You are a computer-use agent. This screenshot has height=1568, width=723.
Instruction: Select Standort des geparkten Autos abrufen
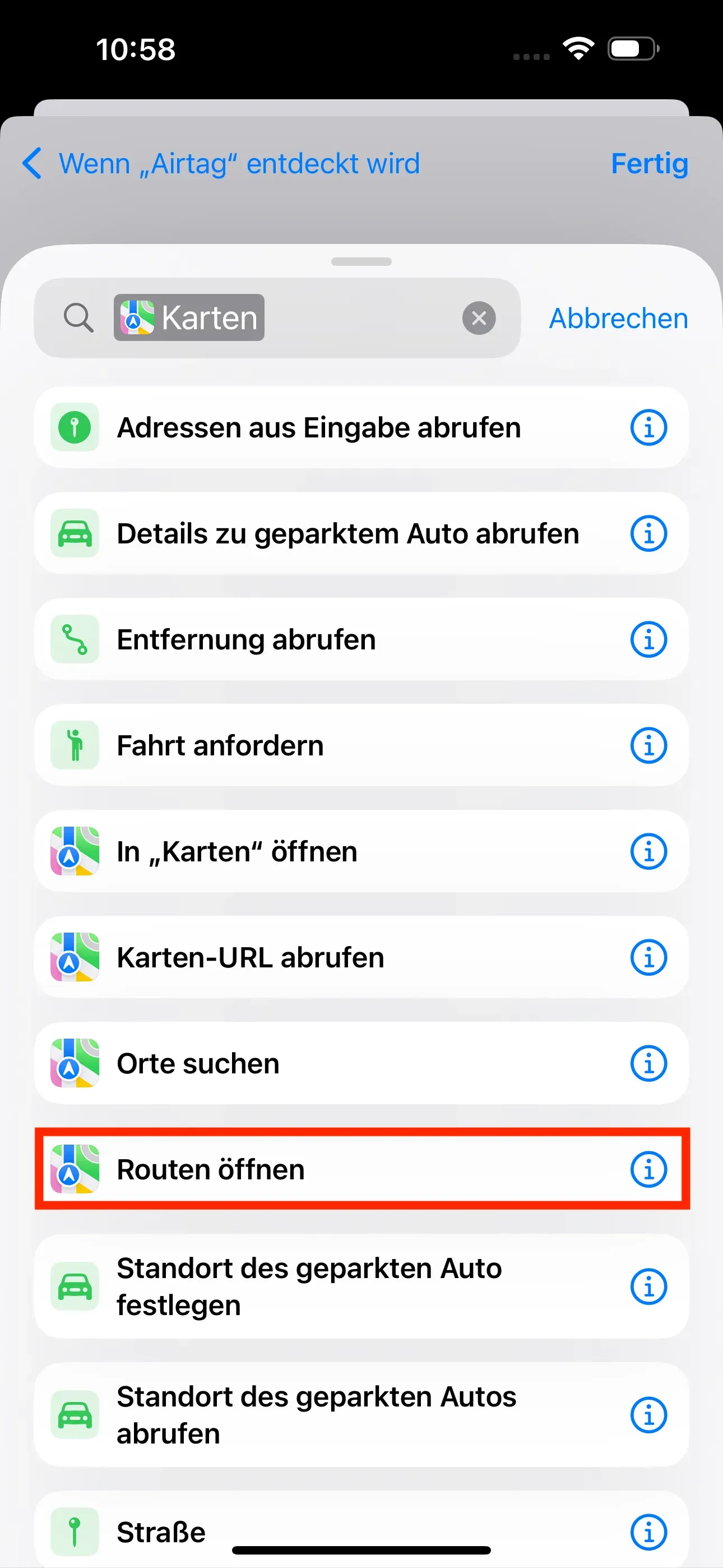(316, 1414)
